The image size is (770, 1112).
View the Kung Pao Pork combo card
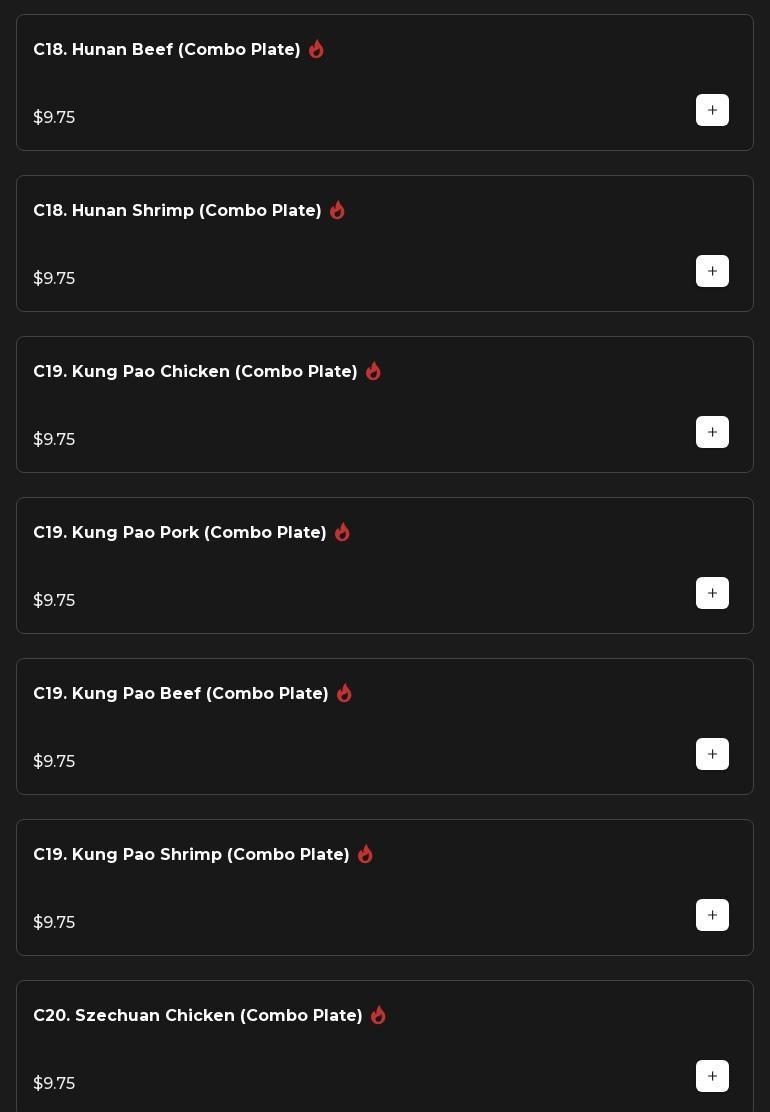(x=384, y=565)
